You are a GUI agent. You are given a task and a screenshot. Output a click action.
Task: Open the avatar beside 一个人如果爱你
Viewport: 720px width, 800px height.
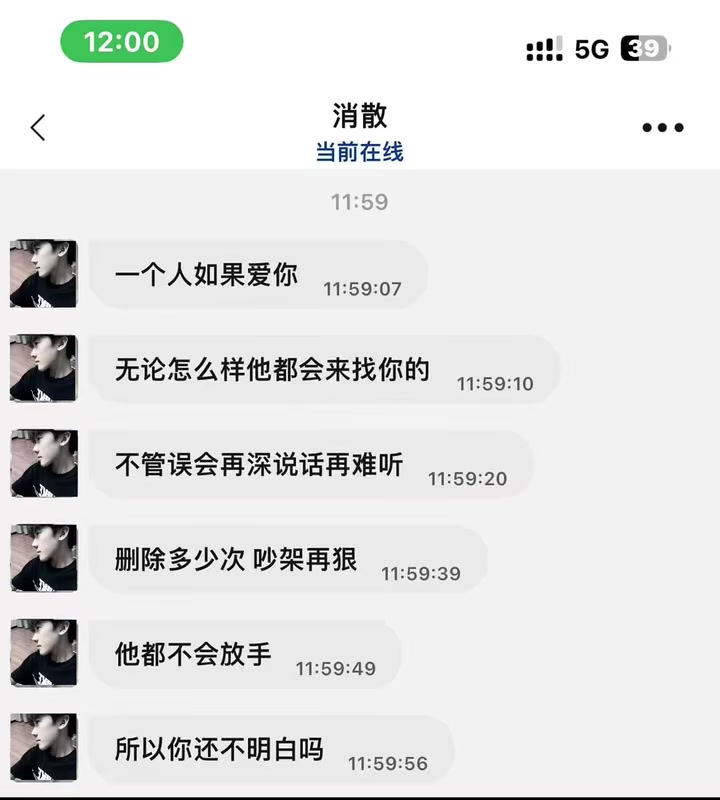(x=44, y=273)
